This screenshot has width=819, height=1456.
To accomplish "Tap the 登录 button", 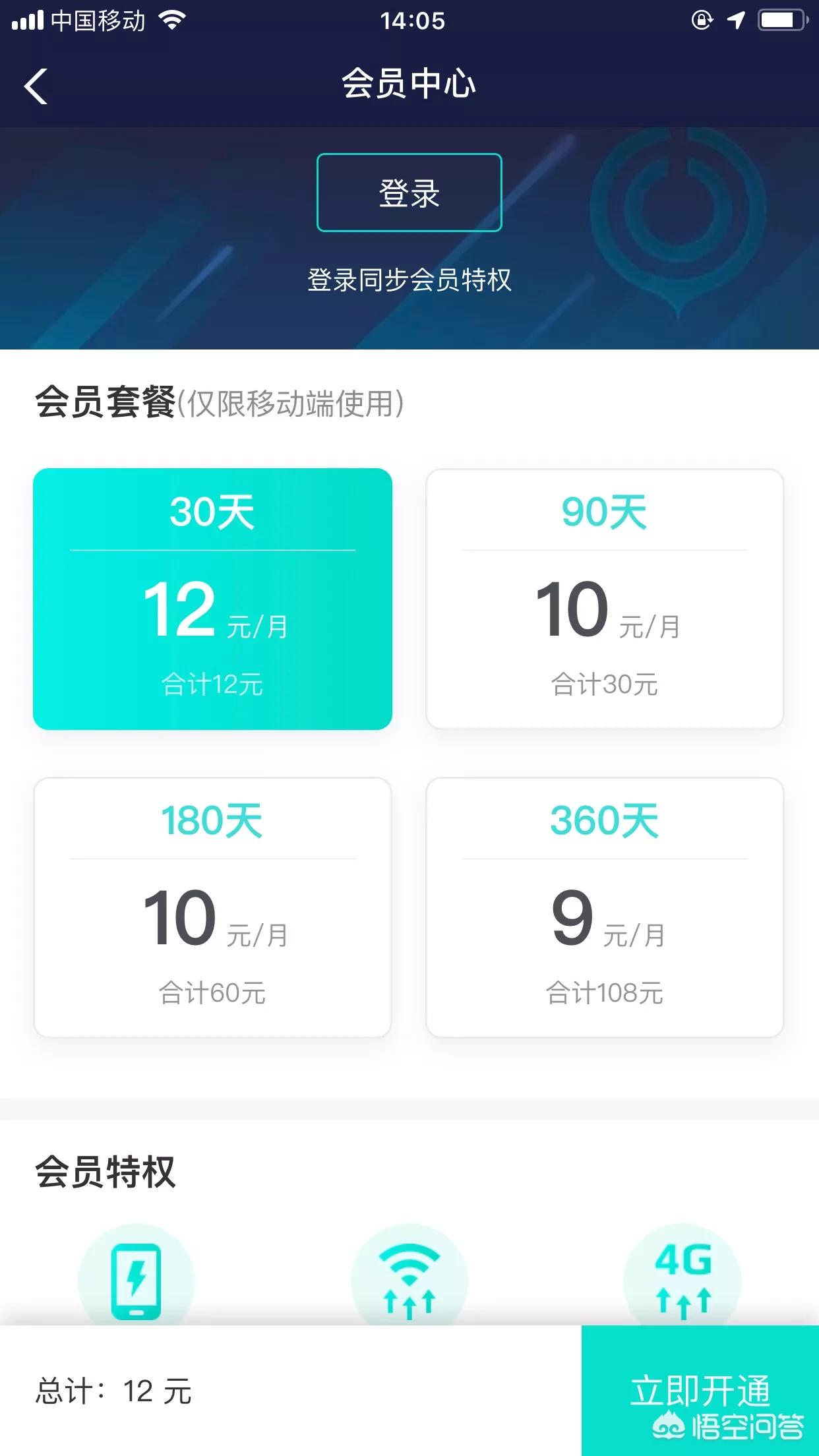I will (409, 193).
